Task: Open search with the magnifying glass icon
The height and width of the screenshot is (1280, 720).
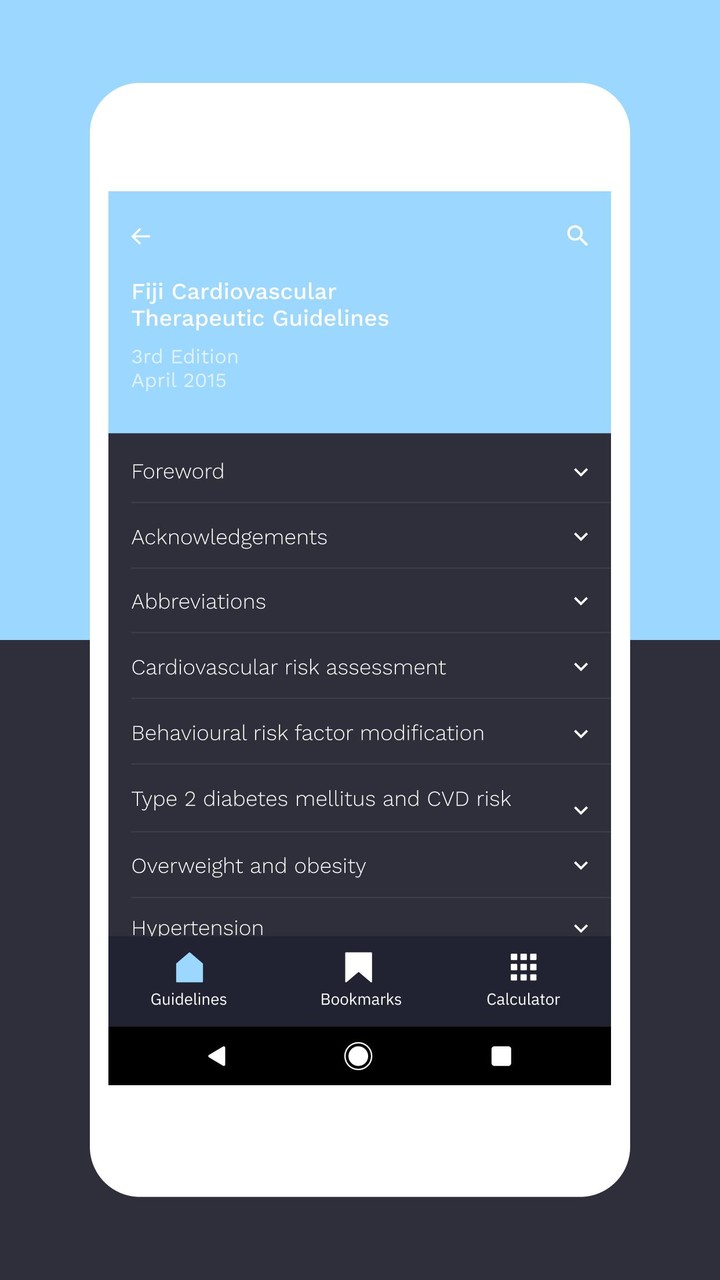Action: point(578,236)
